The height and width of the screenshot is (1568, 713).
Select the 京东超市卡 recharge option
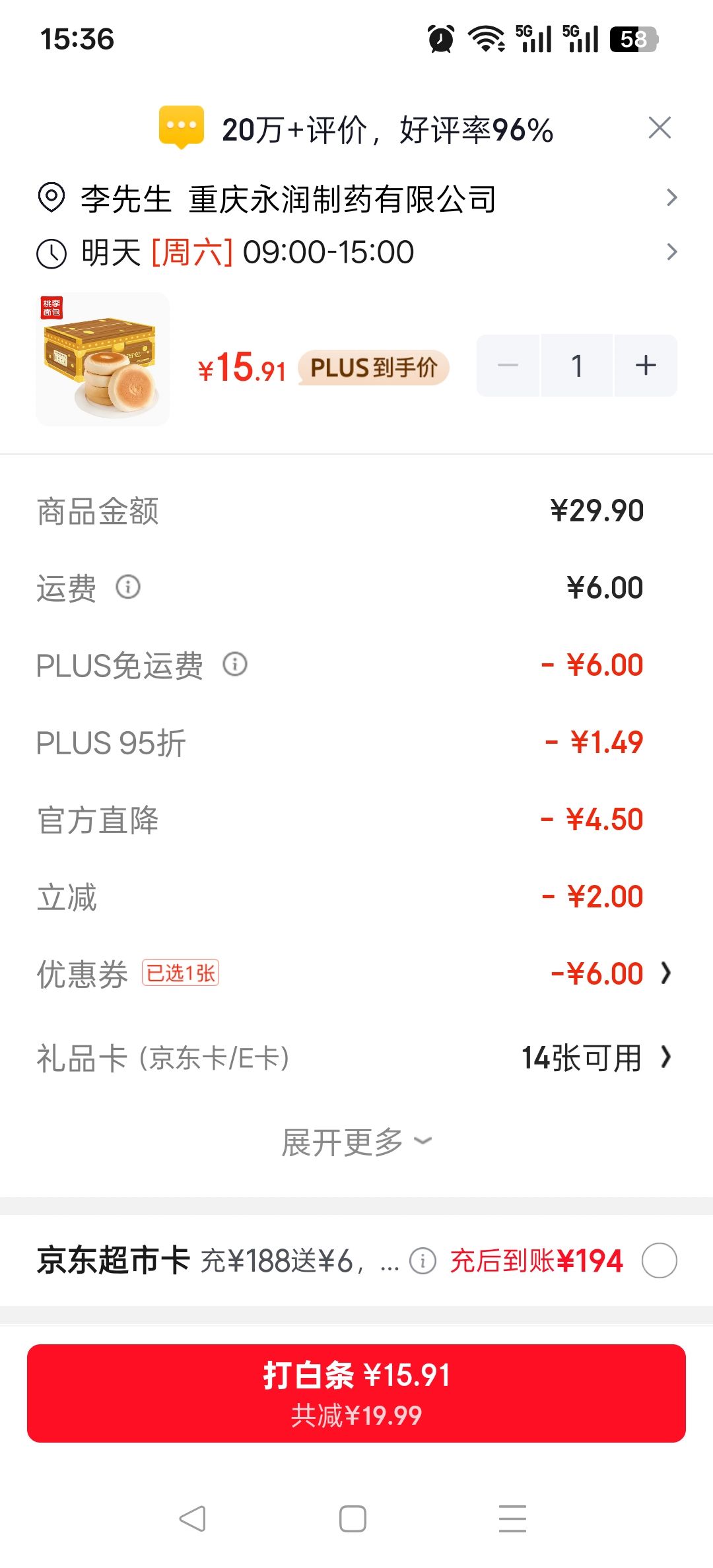660,1260
